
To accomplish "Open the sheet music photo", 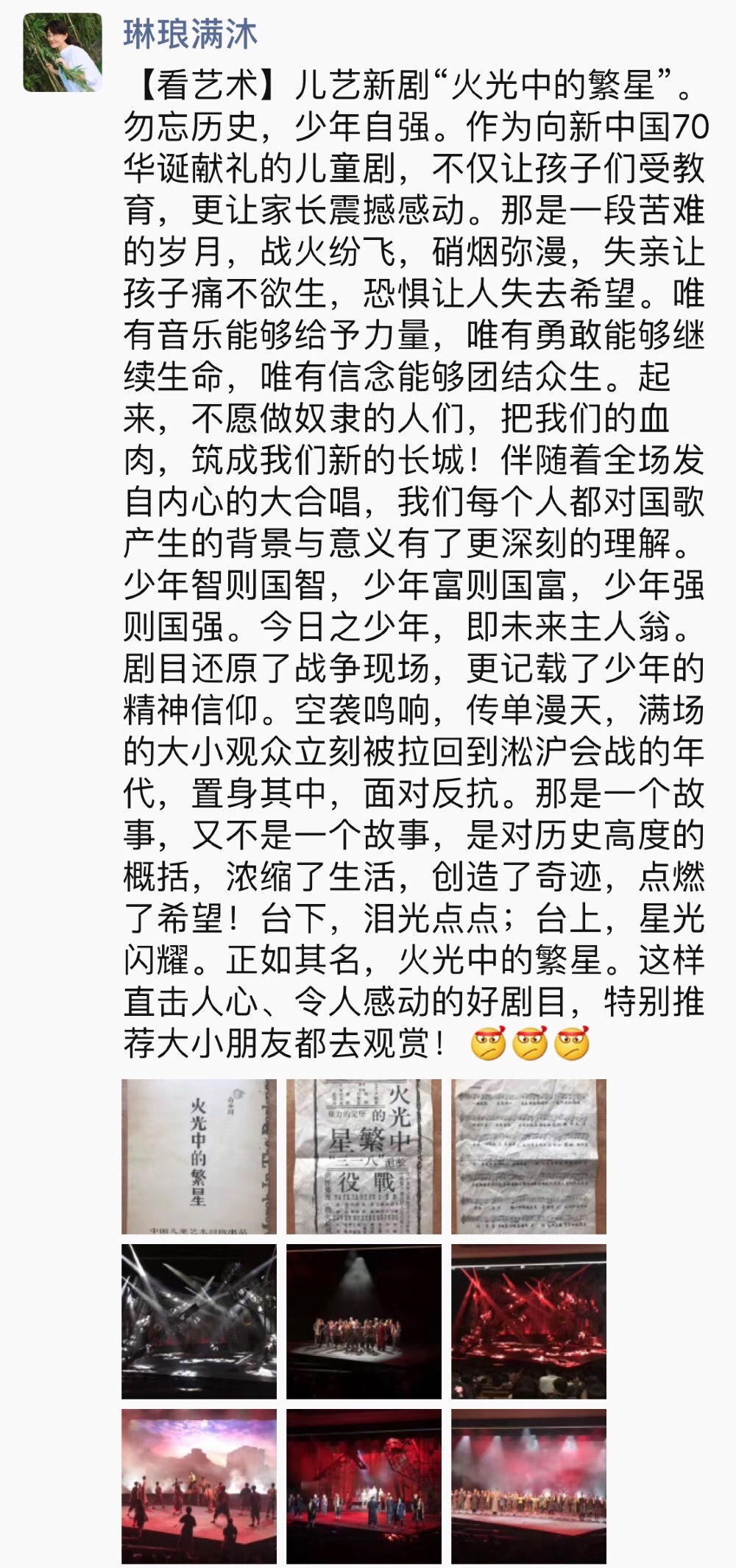I will [528, 1156].
